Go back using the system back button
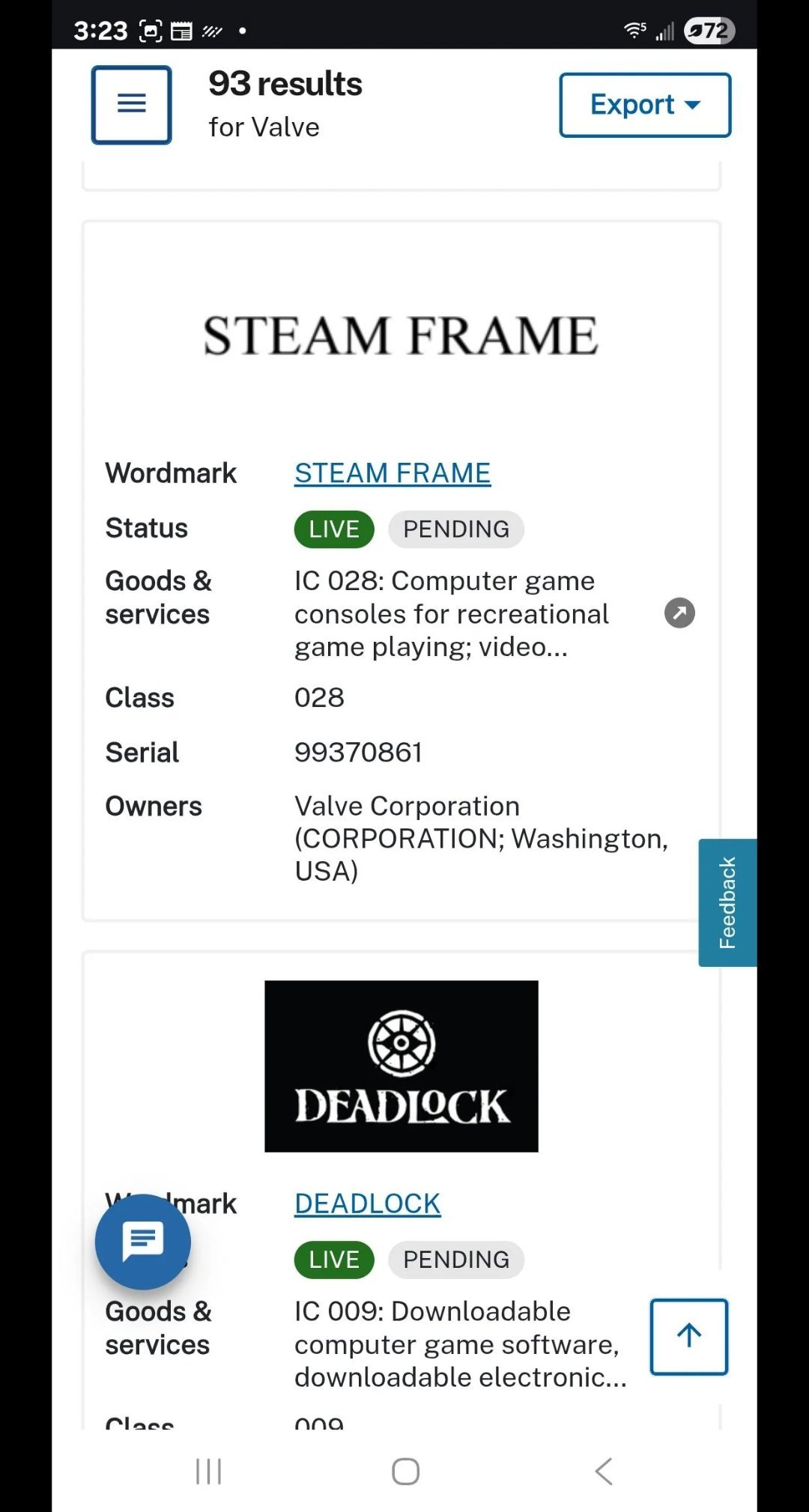 click(604, 1472)
